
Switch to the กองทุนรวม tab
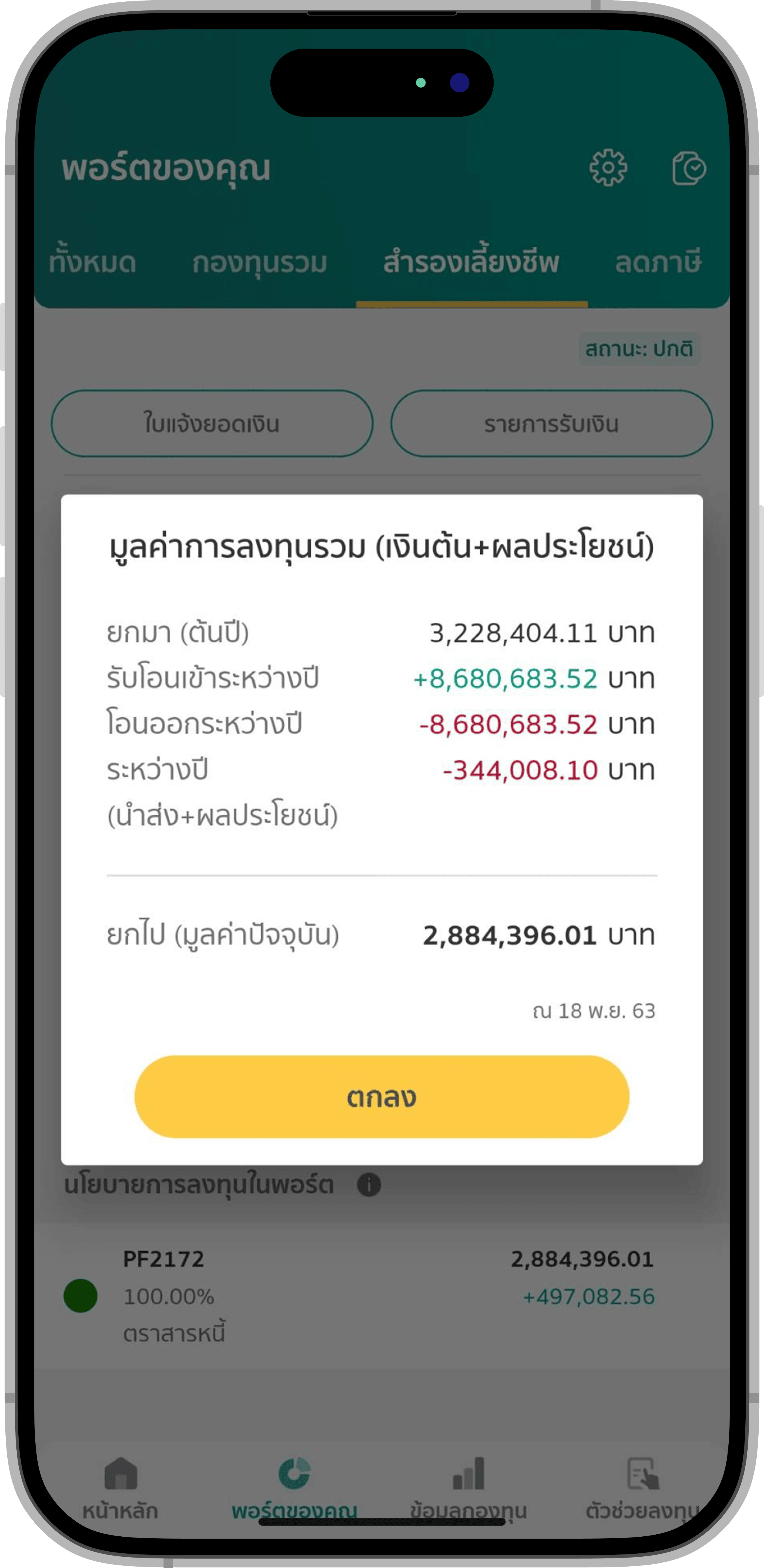260,263
